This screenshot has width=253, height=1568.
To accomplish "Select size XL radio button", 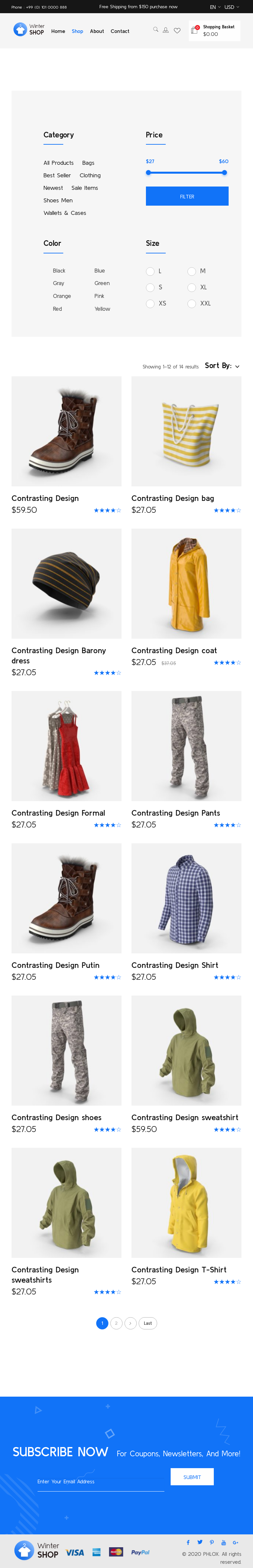I will (x=192, y=287).
